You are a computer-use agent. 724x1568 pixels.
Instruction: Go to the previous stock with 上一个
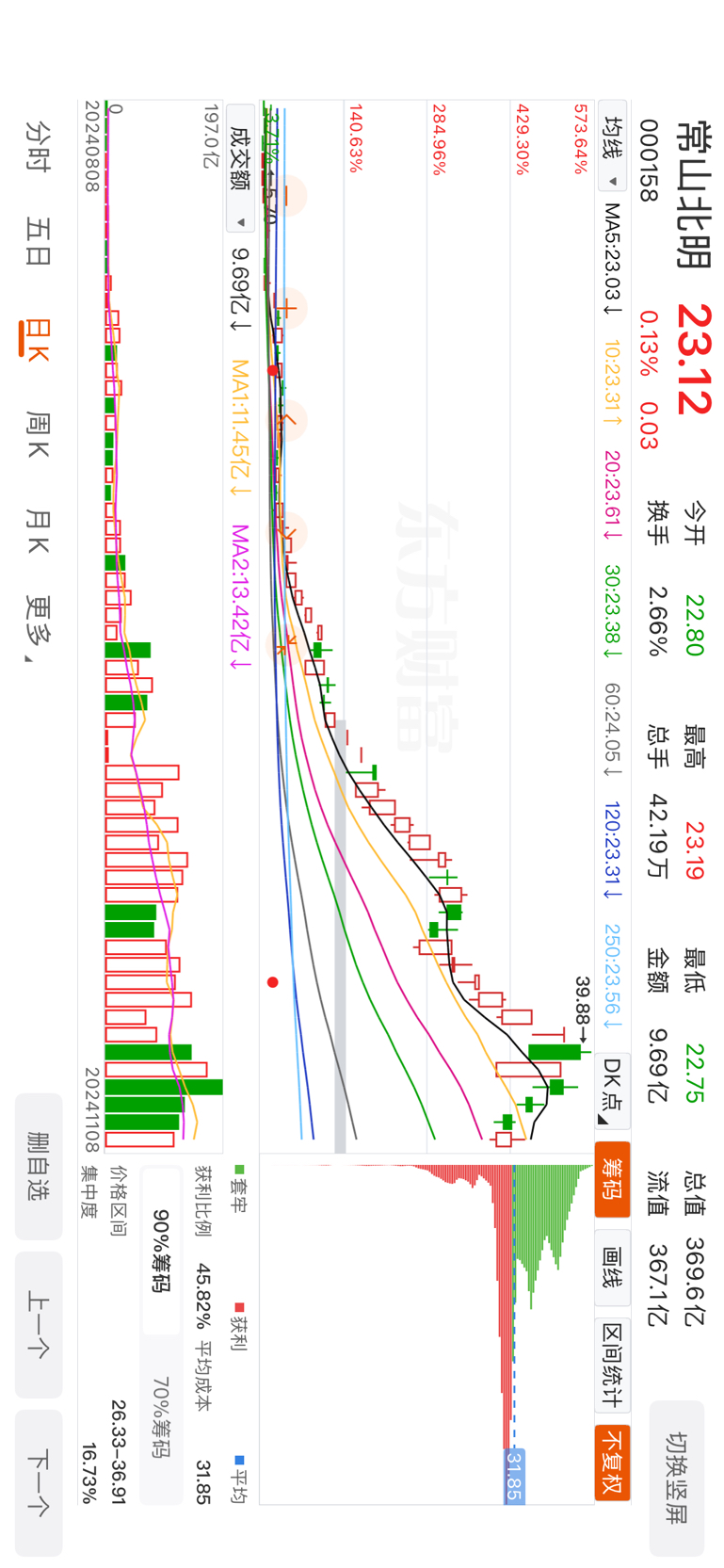tap(39, 1324)
